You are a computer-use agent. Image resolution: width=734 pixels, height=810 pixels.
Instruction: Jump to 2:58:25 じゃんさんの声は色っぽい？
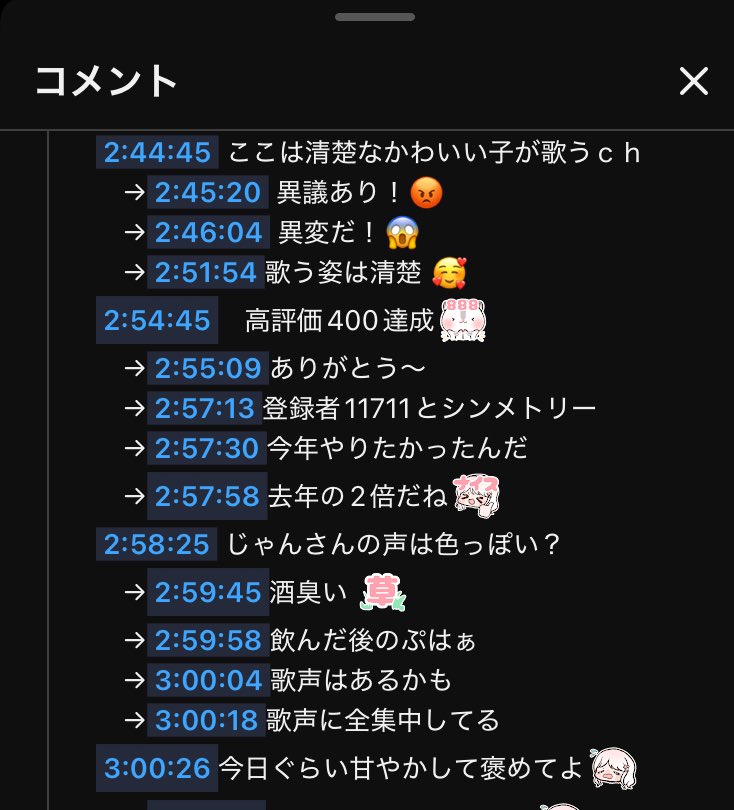[x=158, y=545]
